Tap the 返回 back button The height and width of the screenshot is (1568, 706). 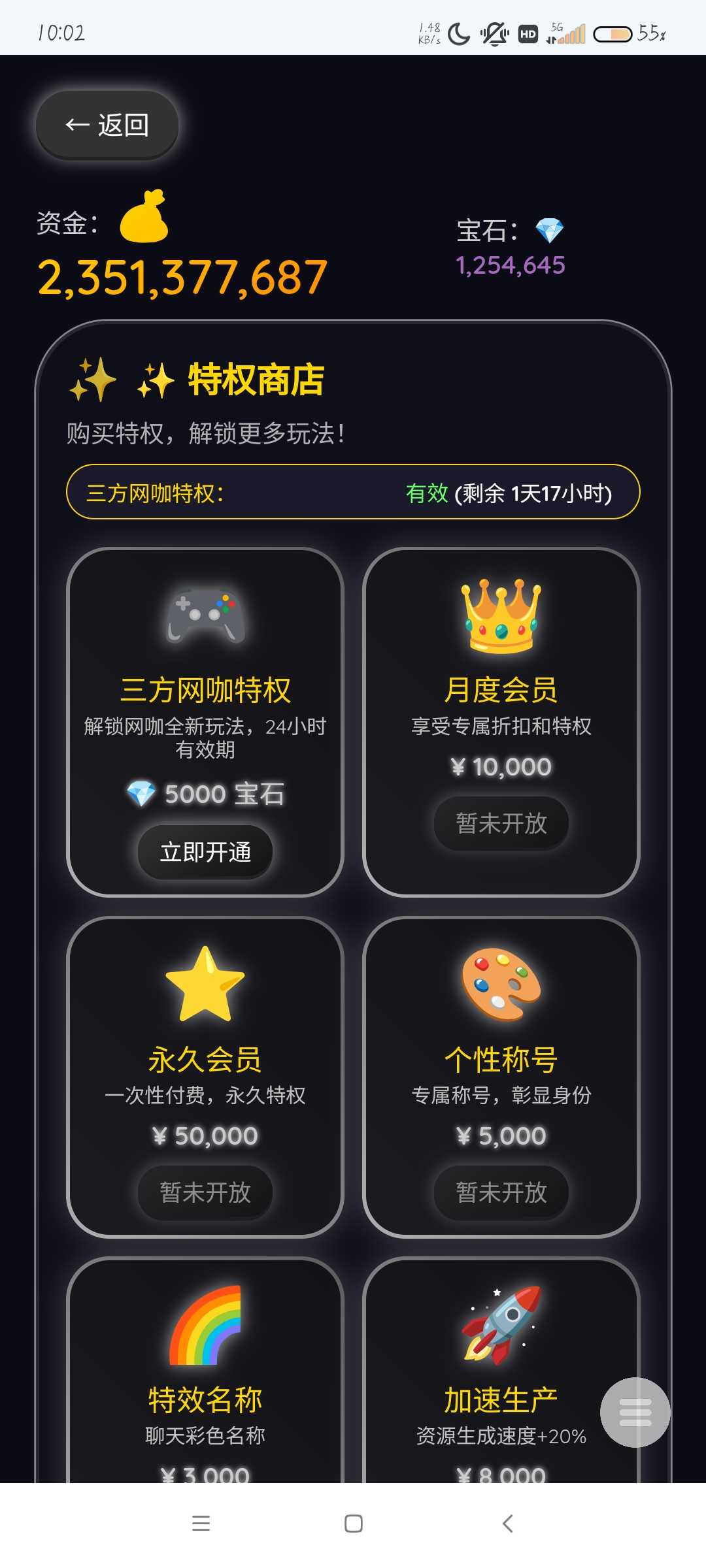pos(107,125)
